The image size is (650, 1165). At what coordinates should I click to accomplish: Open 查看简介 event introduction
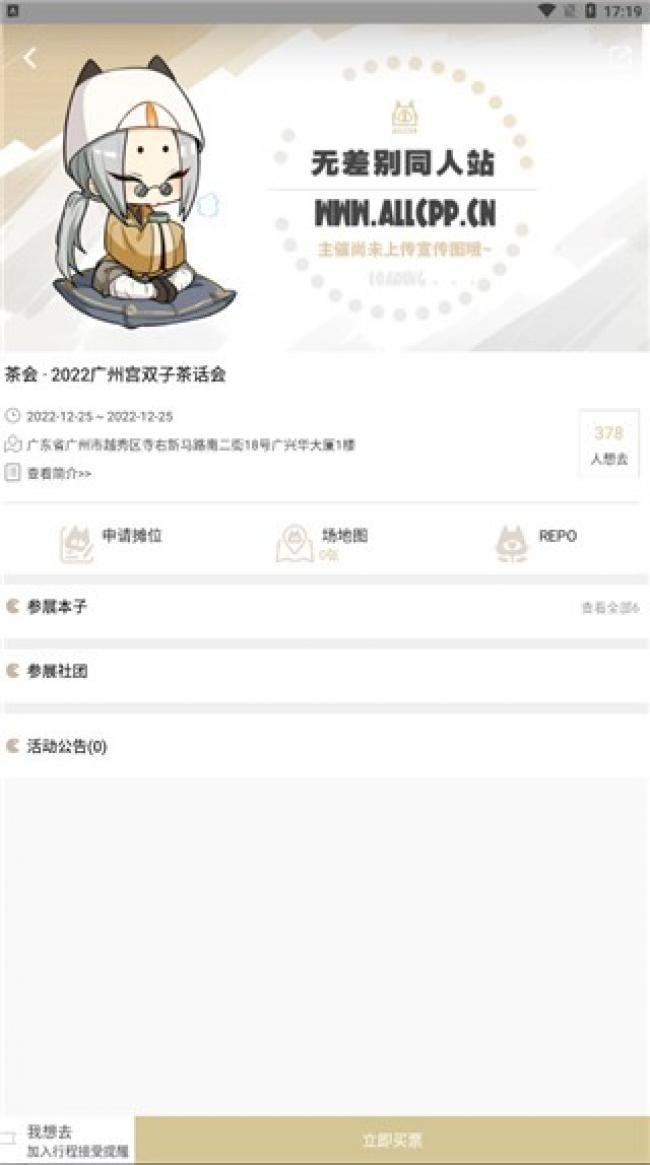pyautogui.click(x=57, y=473)
